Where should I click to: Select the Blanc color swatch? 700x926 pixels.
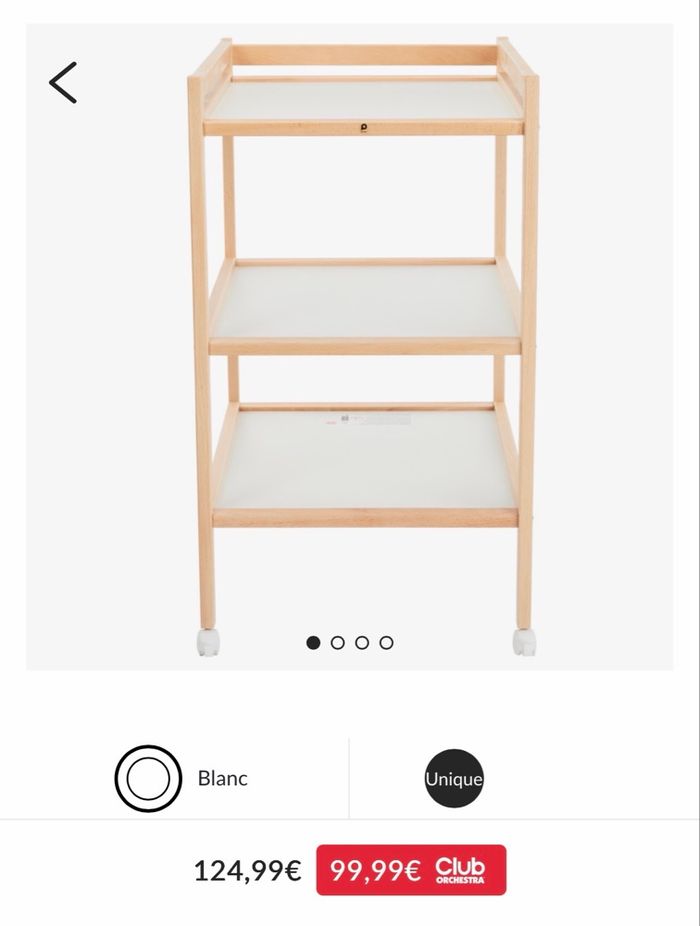148,778
